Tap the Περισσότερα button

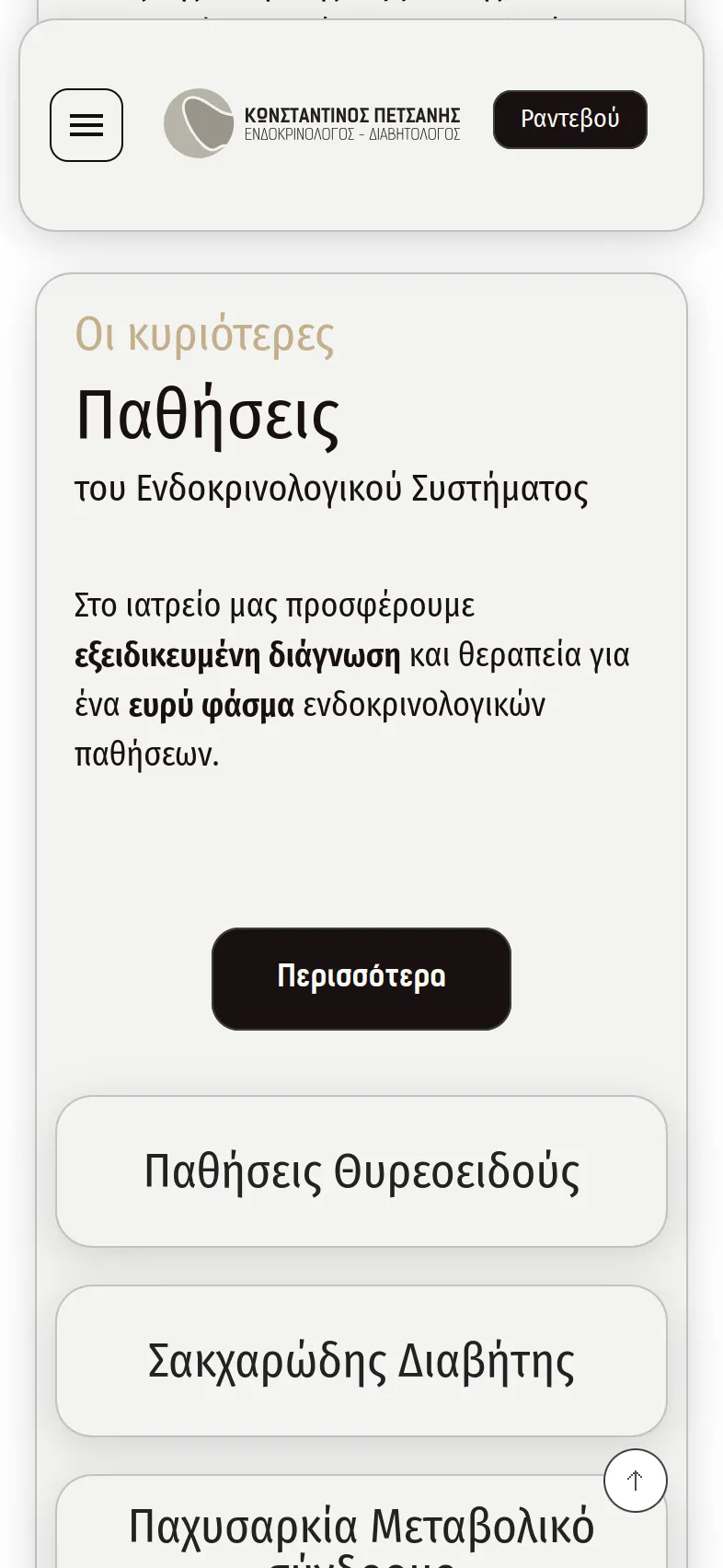(x=361, y=978)
